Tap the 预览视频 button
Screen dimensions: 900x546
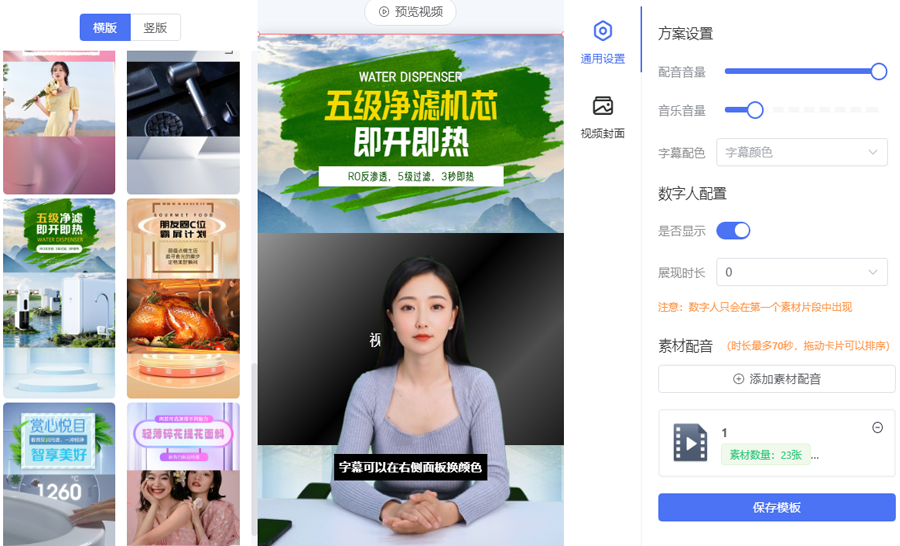coord(410,12)
